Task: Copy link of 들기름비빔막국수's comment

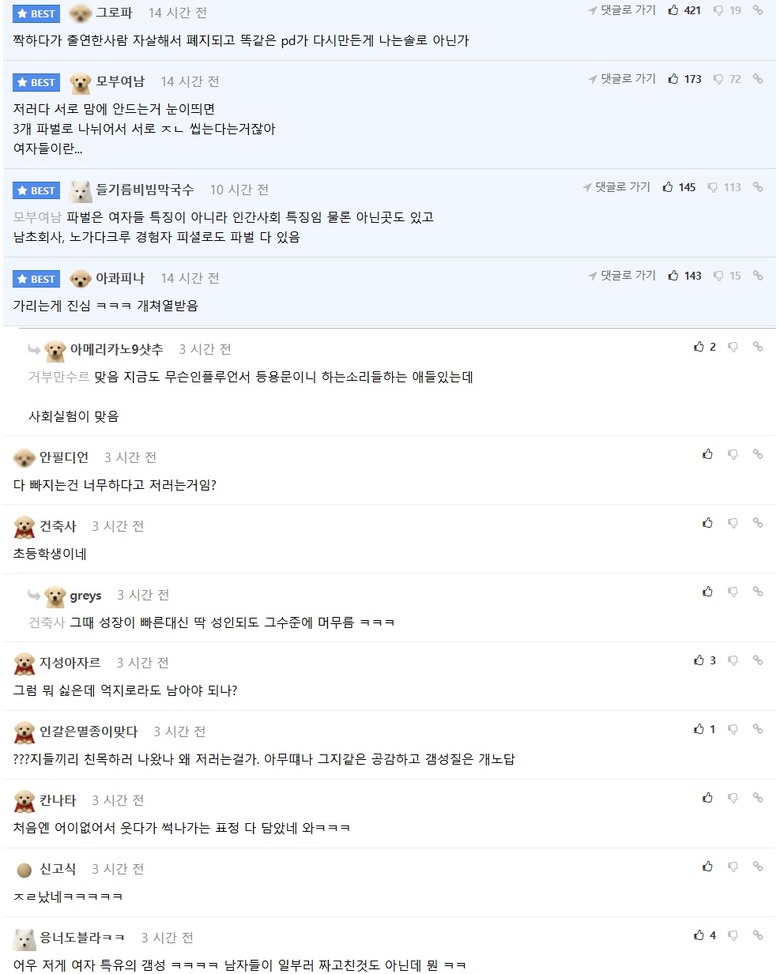Action: pyautogui.click(x=758, y=187)
